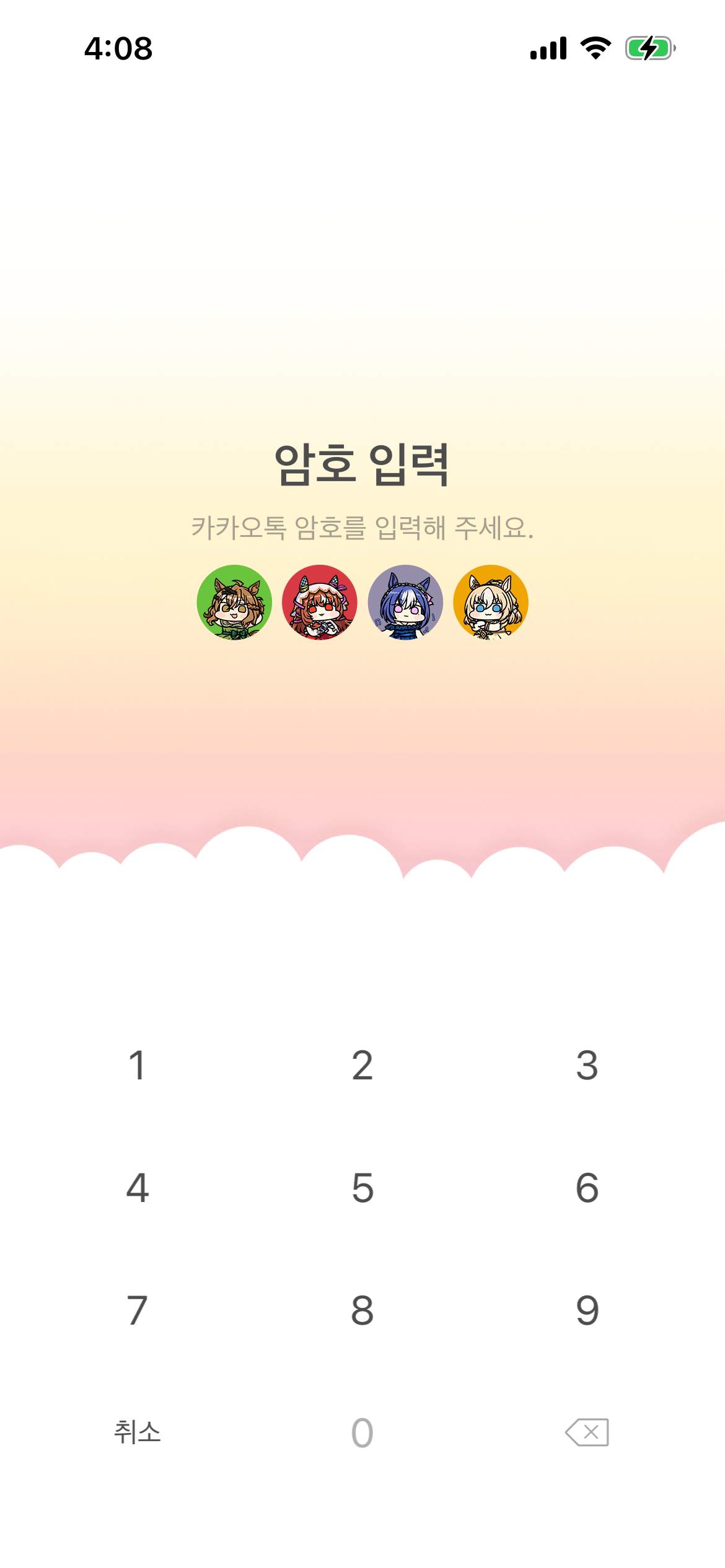Enter digit 3 on the keypad
The width and height of the screenshot is (725, 1568).
coord(587,1065)
